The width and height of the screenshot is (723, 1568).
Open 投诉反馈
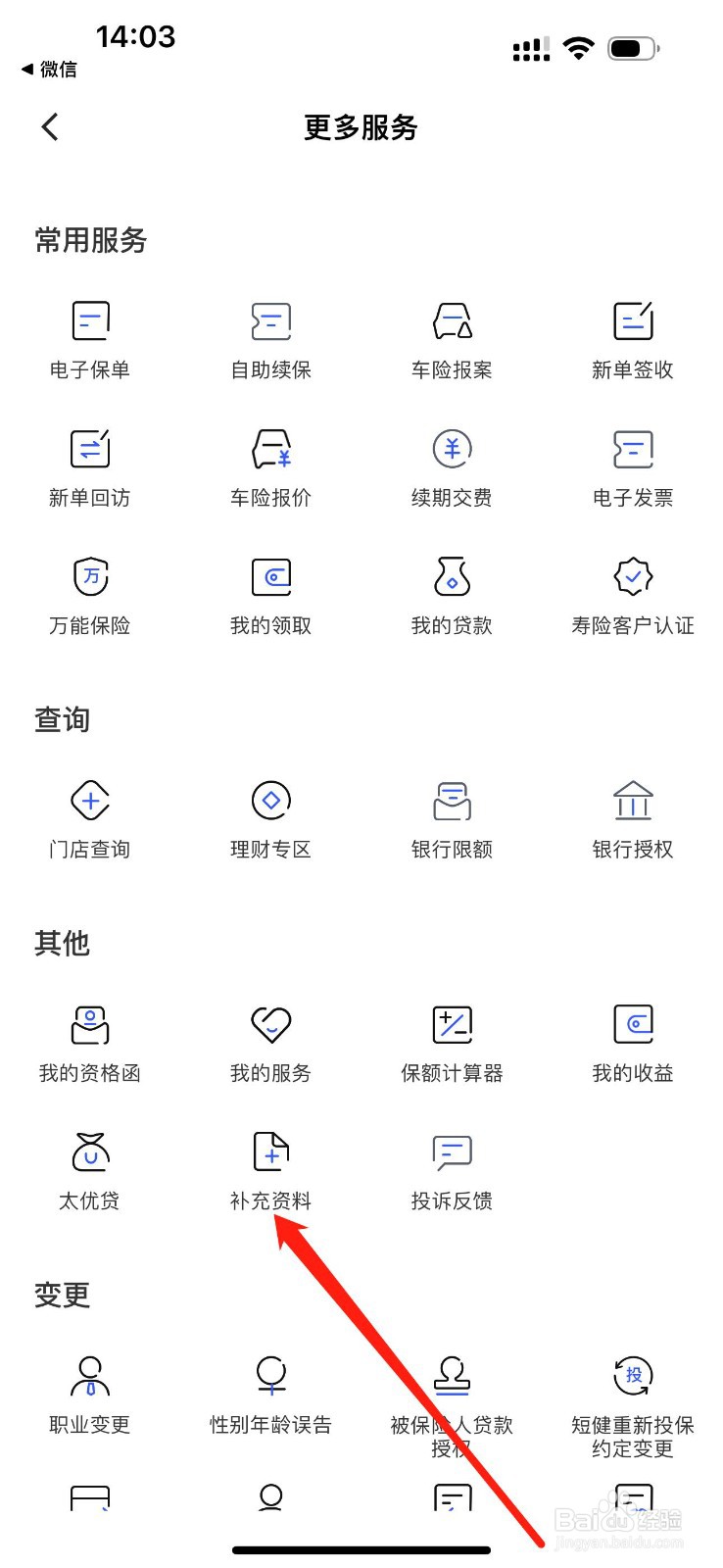pyautogui.click(x=452, y=1169)
